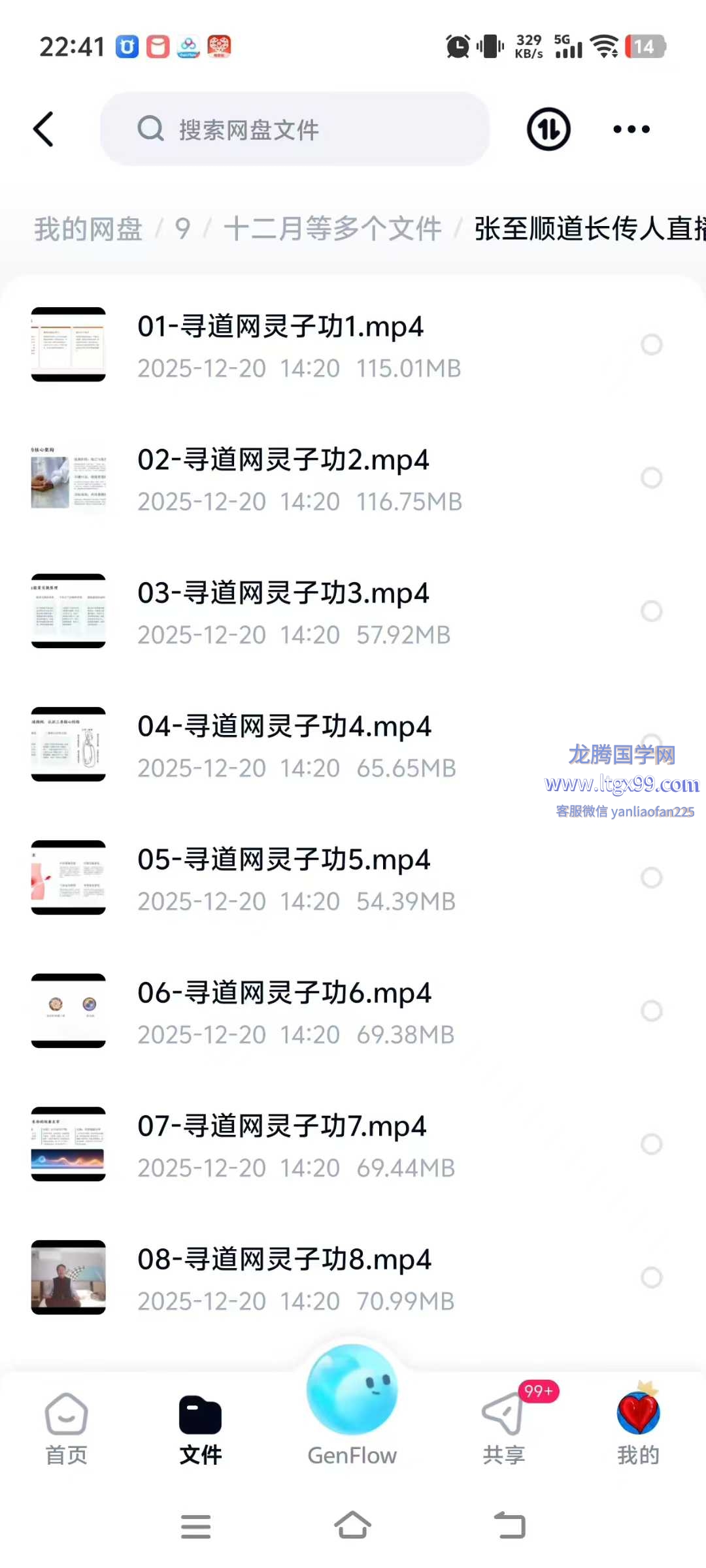Launch GenFlow from the bottom bar
This screenshot has width=706, height=1568.
coord(352,1405)
